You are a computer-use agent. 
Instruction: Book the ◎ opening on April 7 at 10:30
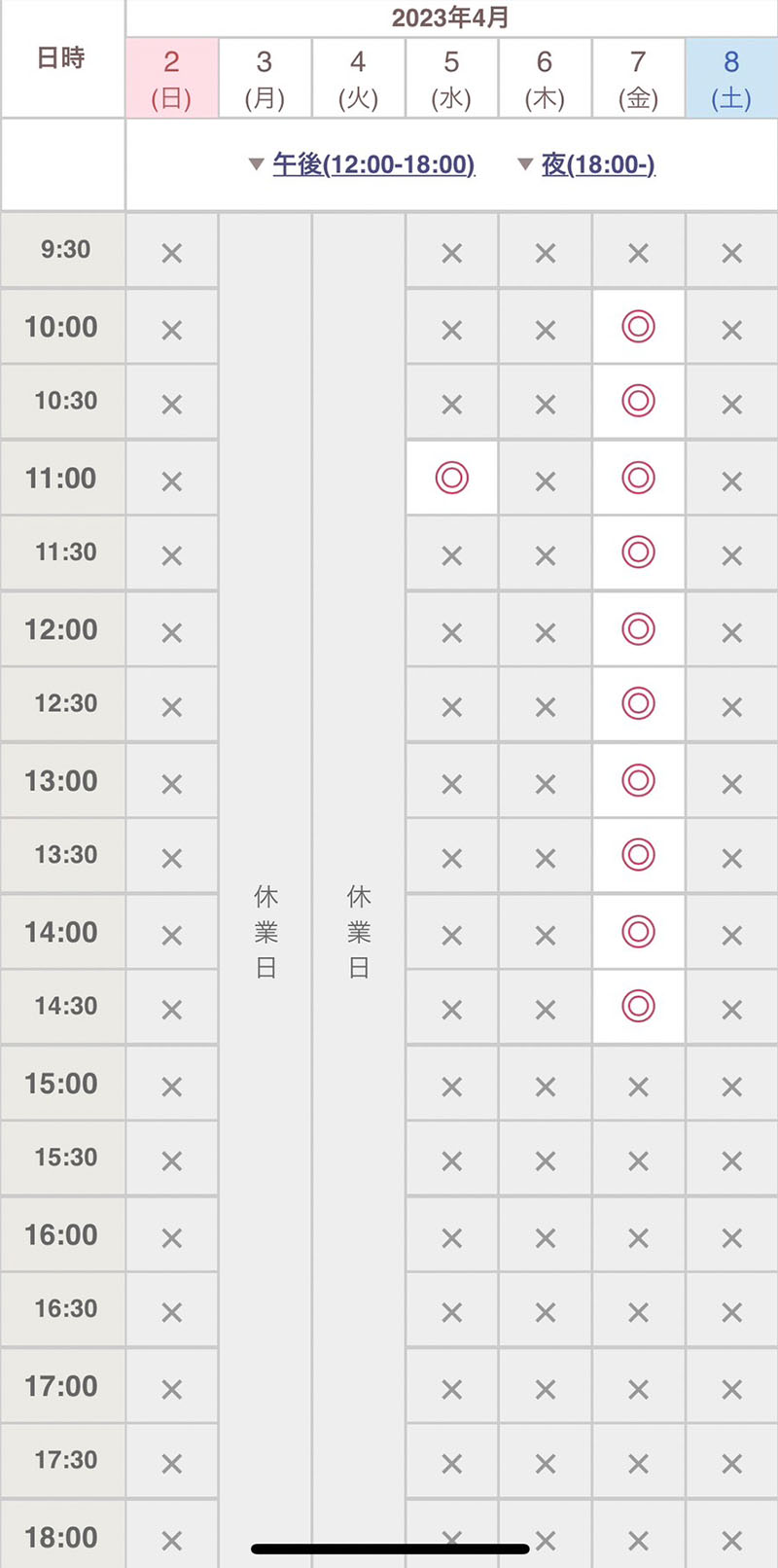638,402
